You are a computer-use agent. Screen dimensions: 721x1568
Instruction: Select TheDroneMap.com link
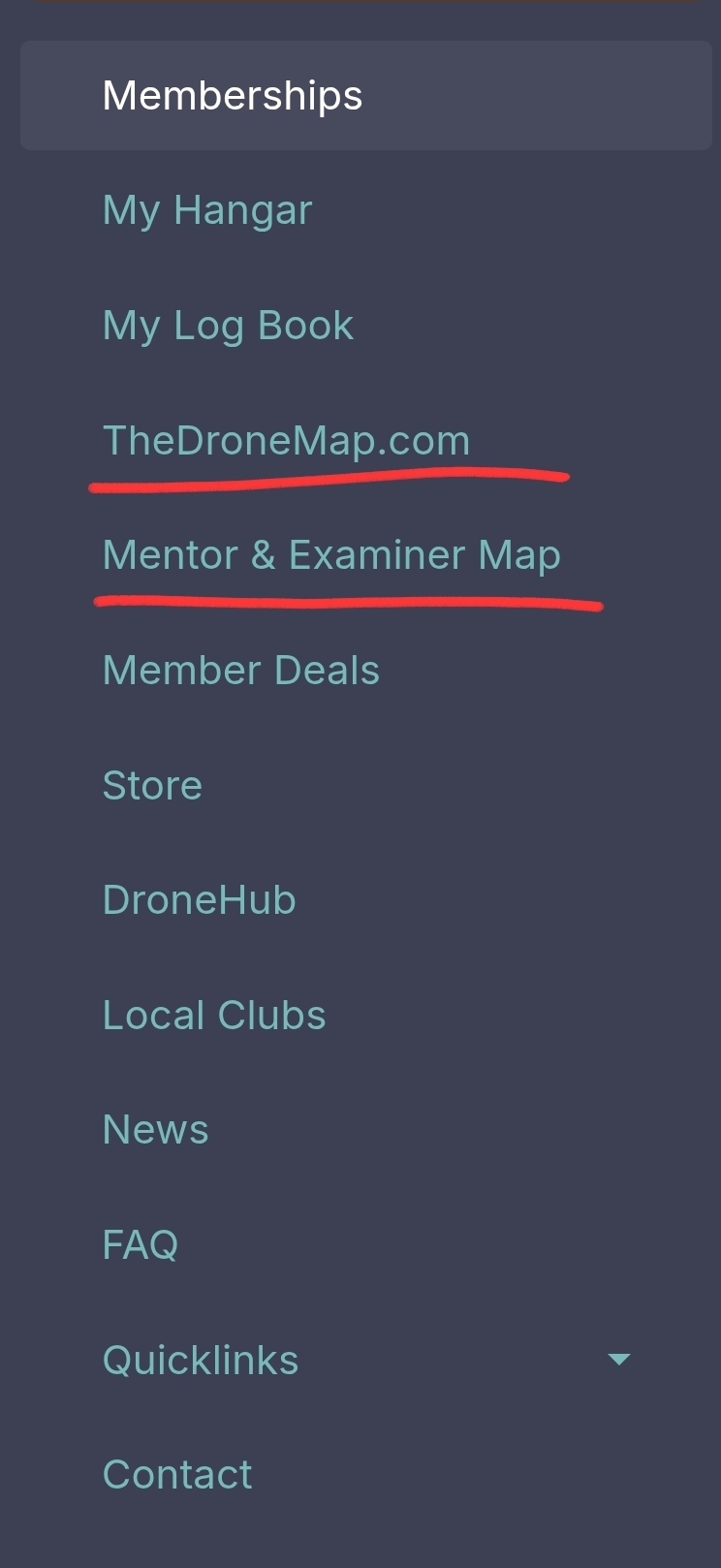click(x=286, y=441)
